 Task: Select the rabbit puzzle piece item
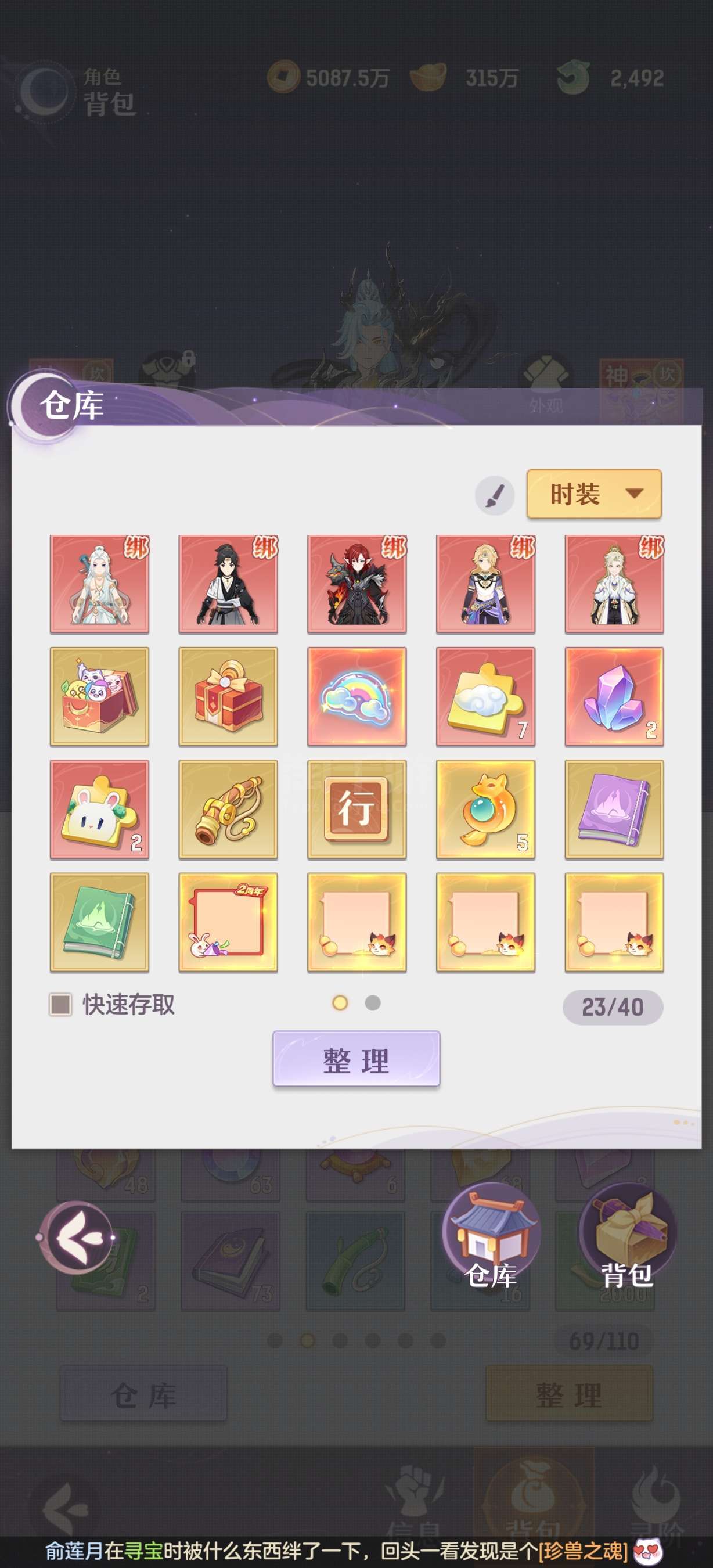(100, 810)
